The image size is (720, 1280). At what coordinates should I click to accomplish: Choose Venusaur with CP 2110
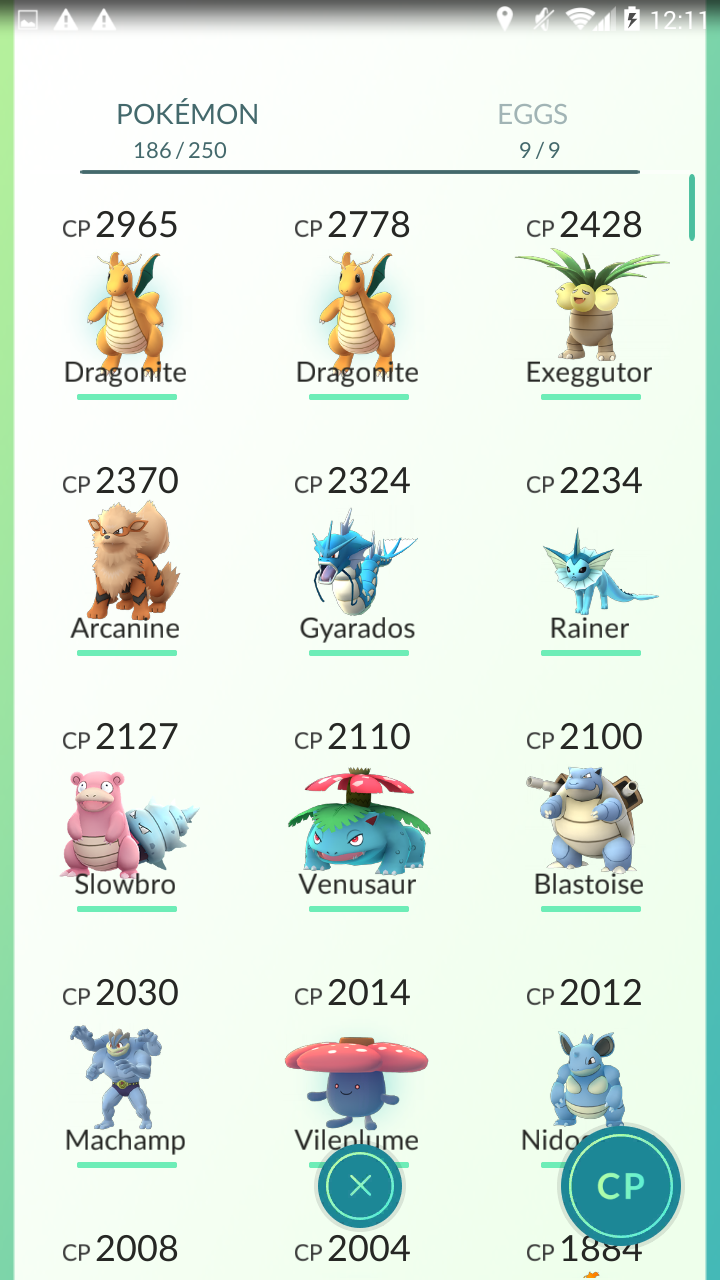point(357,818)
